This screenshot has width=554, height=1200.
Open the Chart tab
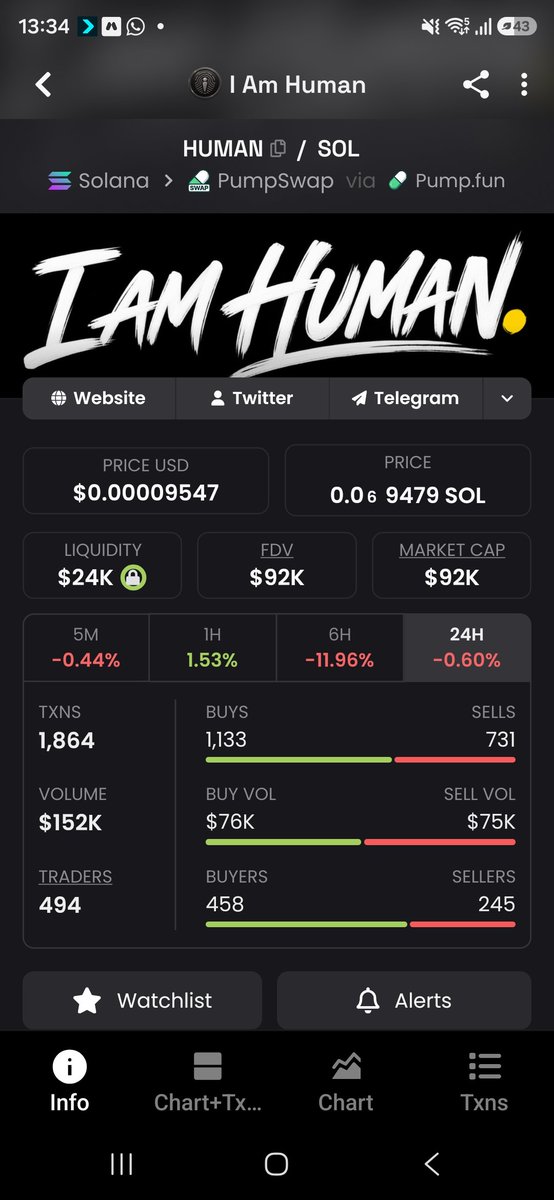[346, 1084]
